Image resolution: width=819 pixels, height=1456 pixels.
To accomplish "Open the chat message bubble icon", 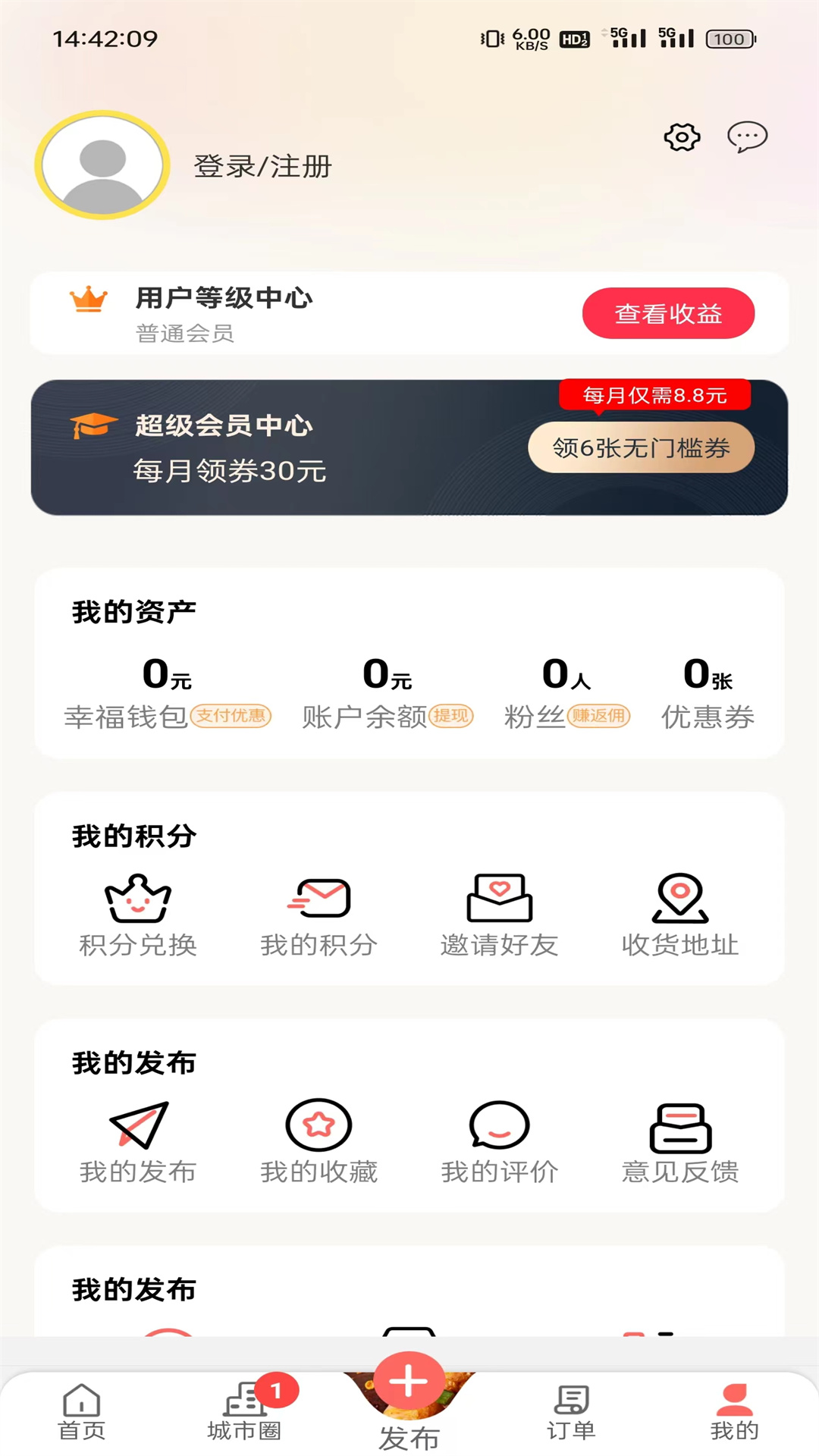I will [x=746, y=136].
